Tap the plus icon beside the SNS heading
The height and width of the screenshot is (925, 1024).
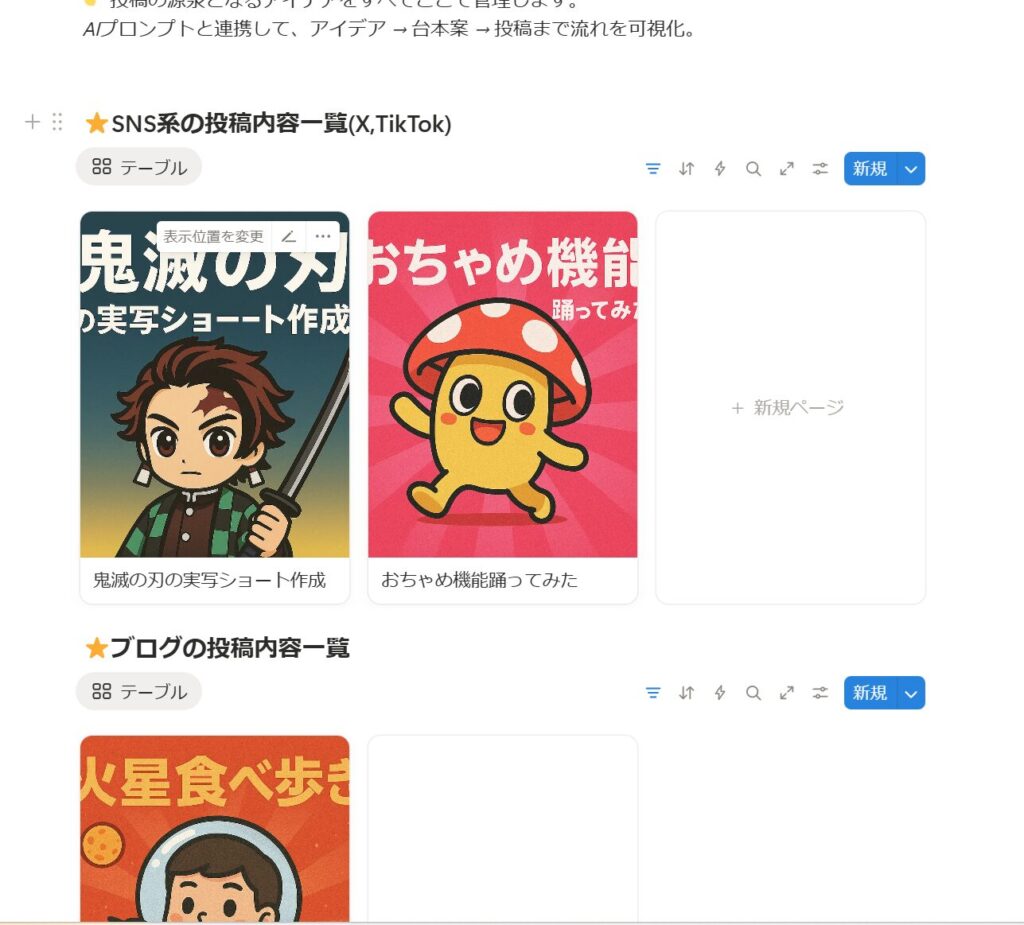pos(32,122)
